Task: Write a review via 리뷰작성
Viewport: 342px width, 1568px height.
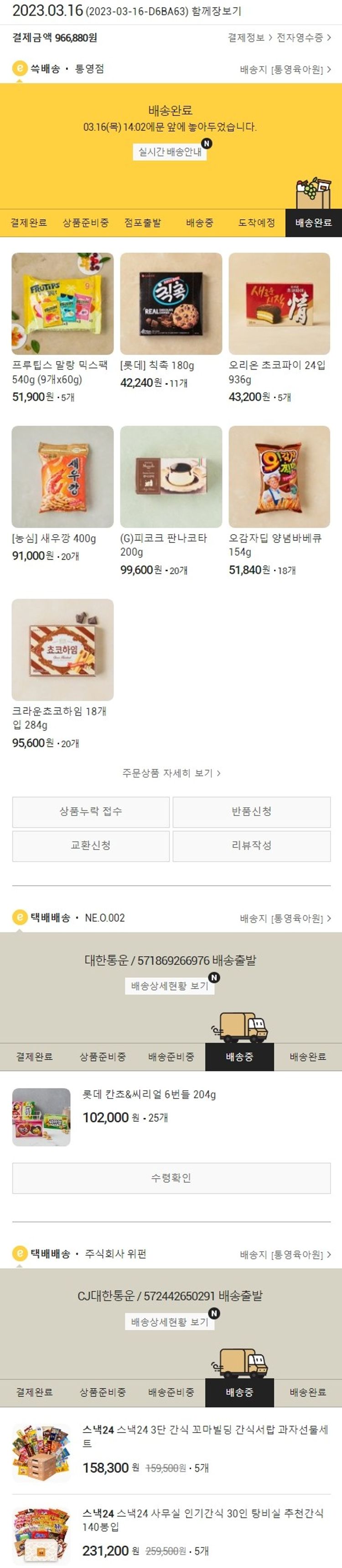Action: (x=251, y=846)
